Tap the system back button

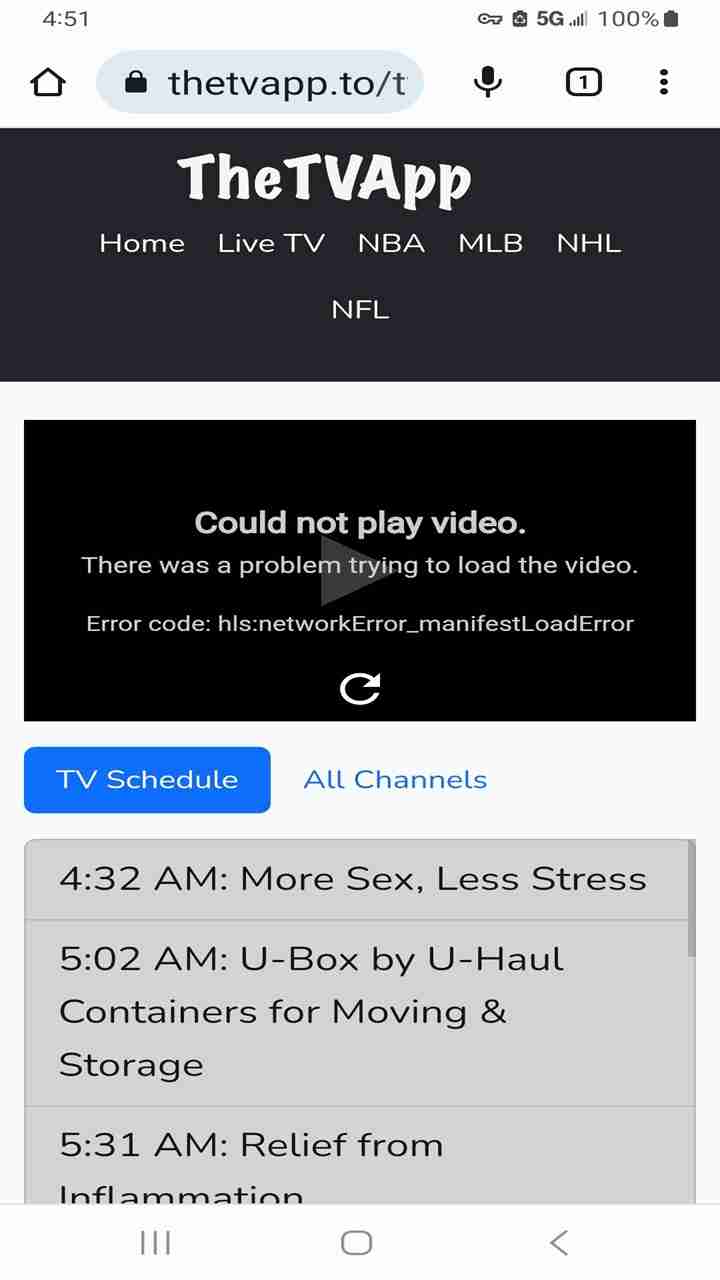tap(559, 1243)
